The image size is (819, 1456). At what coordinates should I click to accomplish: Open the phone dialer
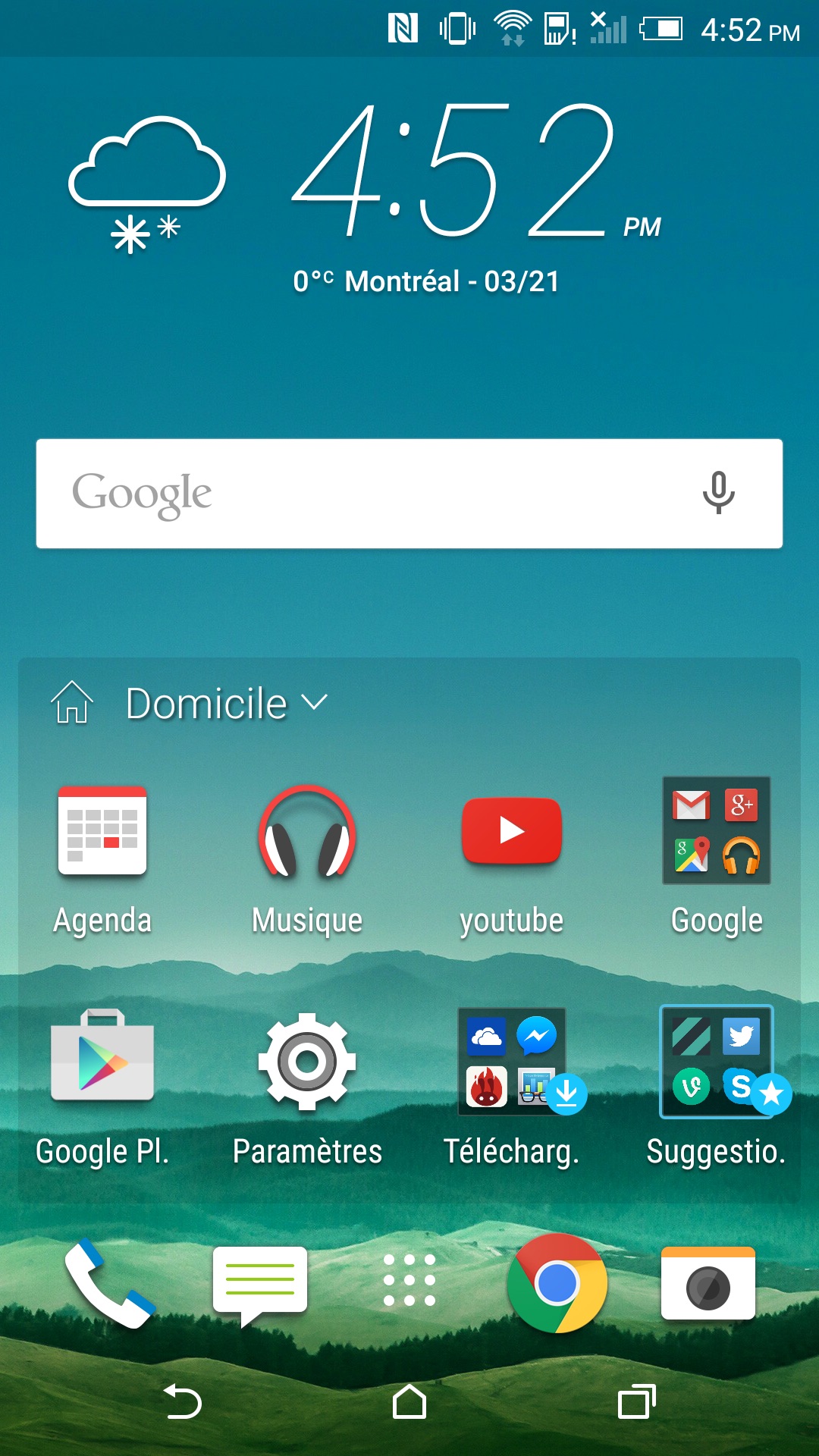[108, 1283]
